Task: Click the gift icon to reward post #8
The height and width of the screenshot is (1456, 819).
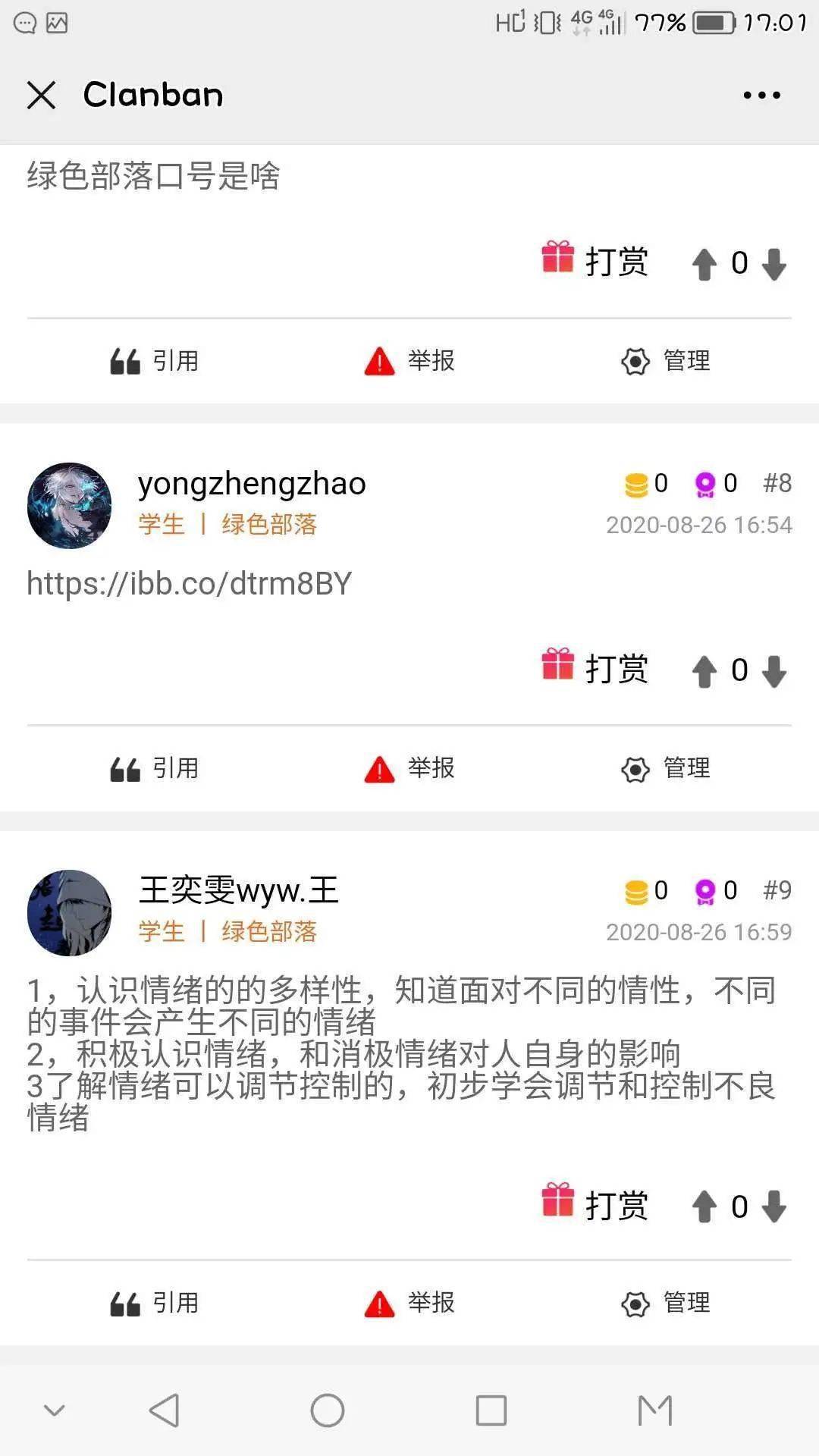Action: tap(557, 667)
